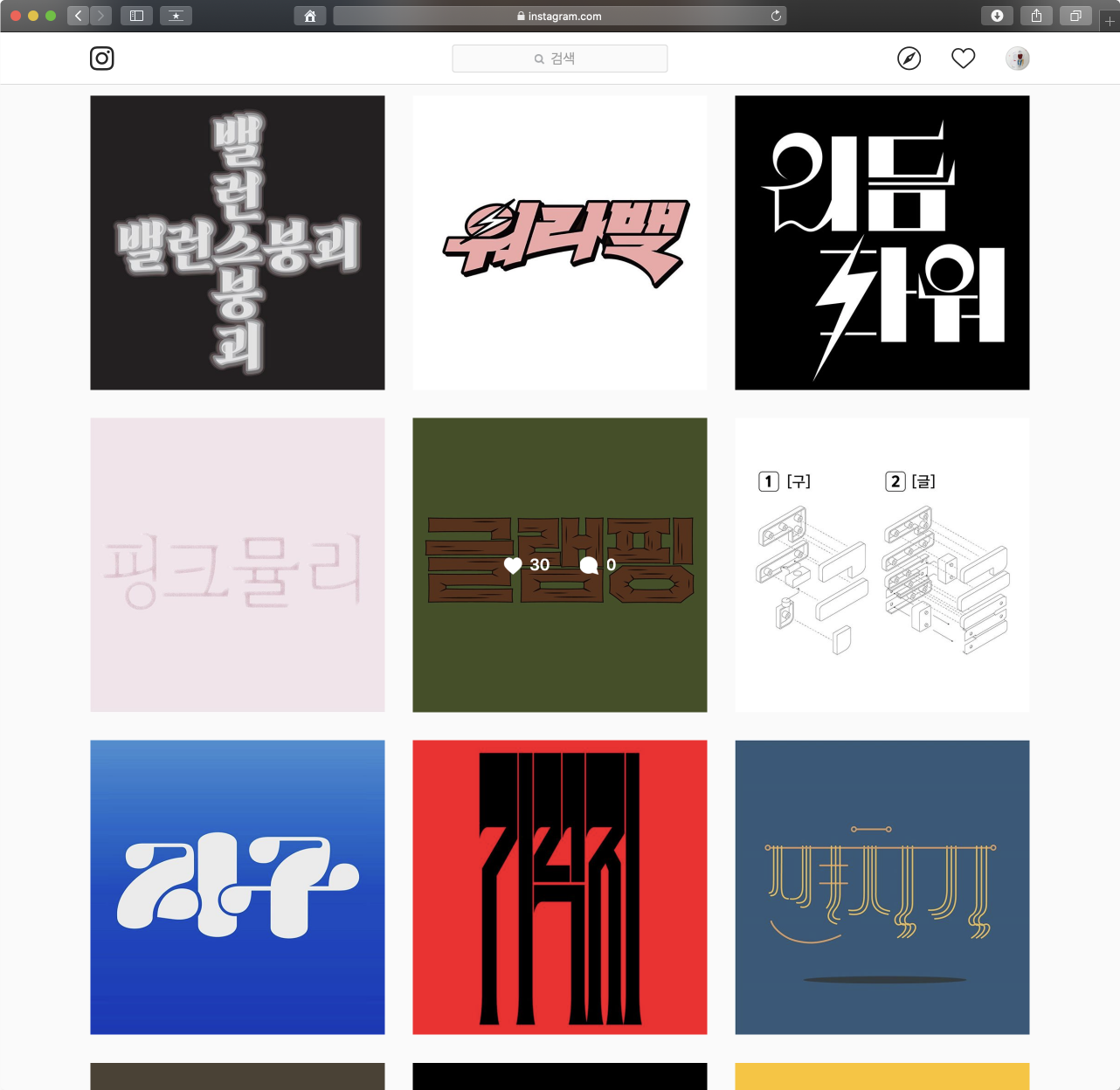Reload the instagram.com page
The image size is (1120, 1090).
tap(776, 16)
